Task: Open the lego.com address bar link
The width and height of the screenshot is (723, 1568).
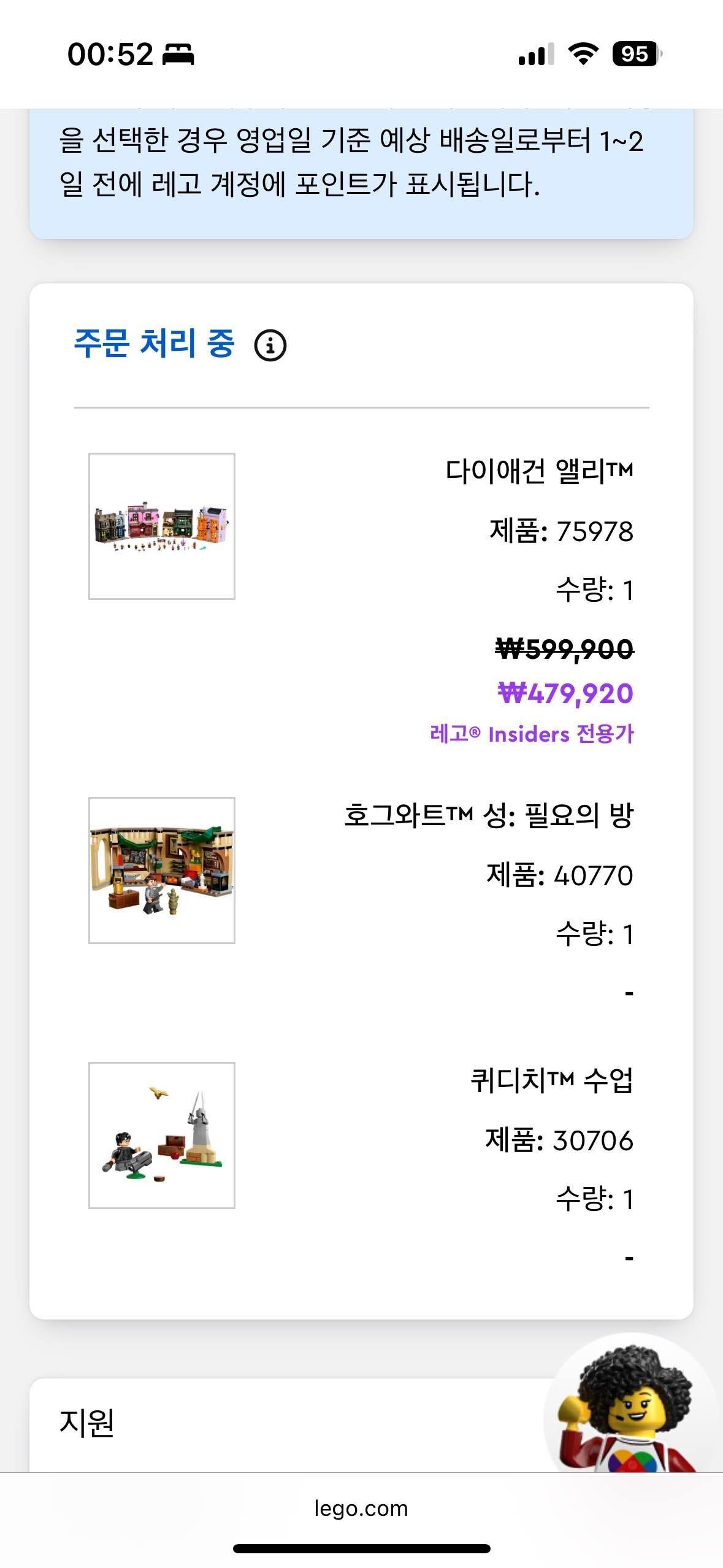Action: tap(361, 1508)
